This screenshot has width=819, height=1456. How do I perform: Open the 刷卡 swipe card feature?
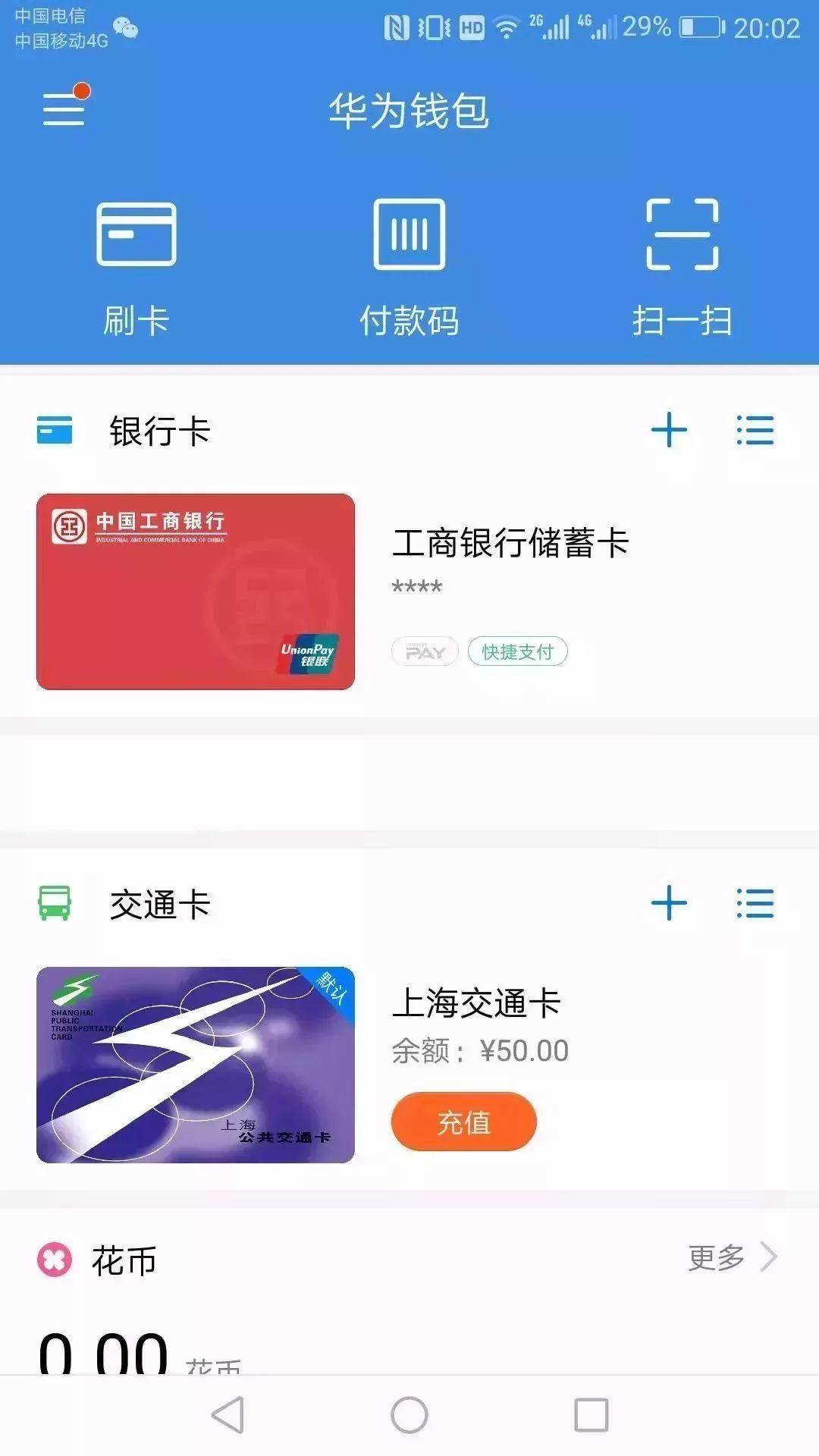tap(136, 265)
